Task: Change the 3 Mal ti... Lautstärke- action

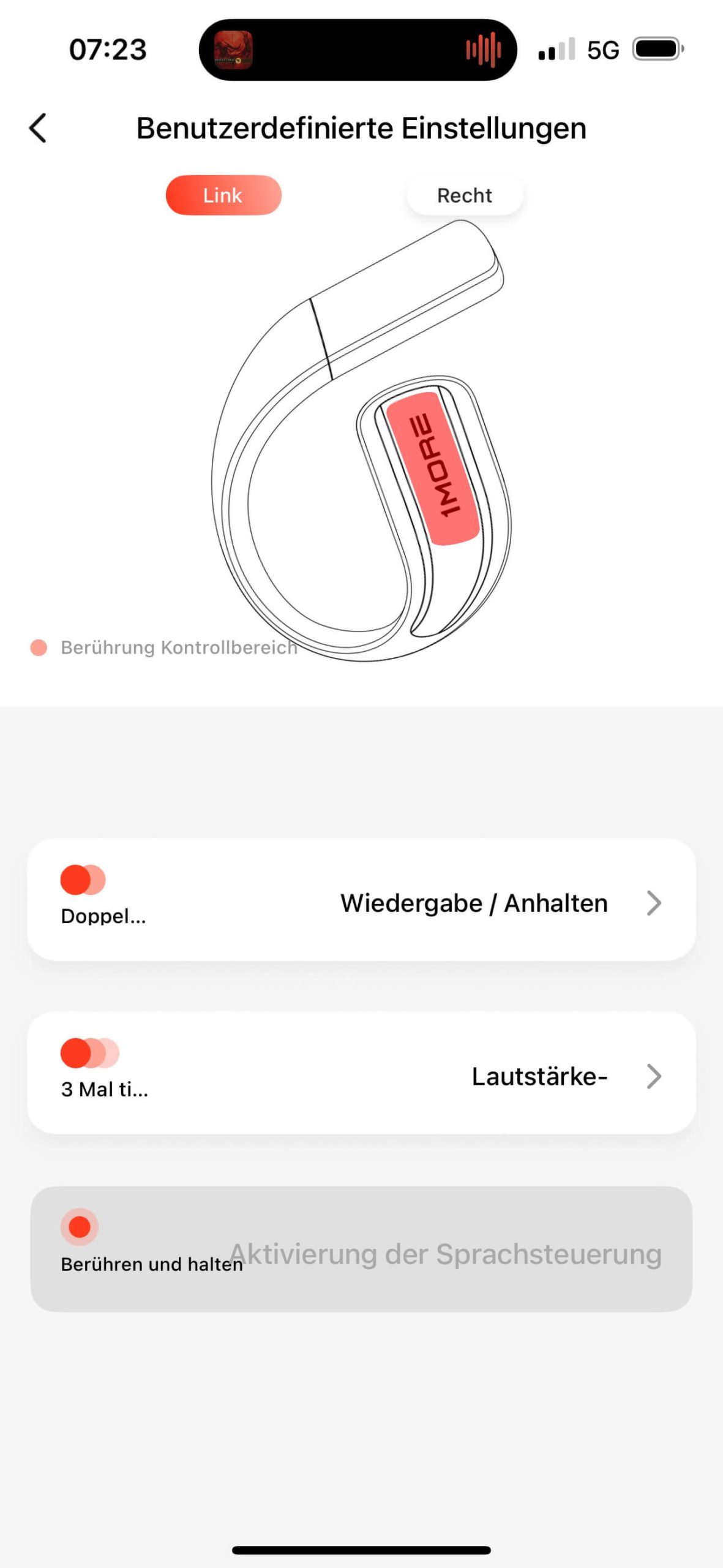Action: point(361,1073)
